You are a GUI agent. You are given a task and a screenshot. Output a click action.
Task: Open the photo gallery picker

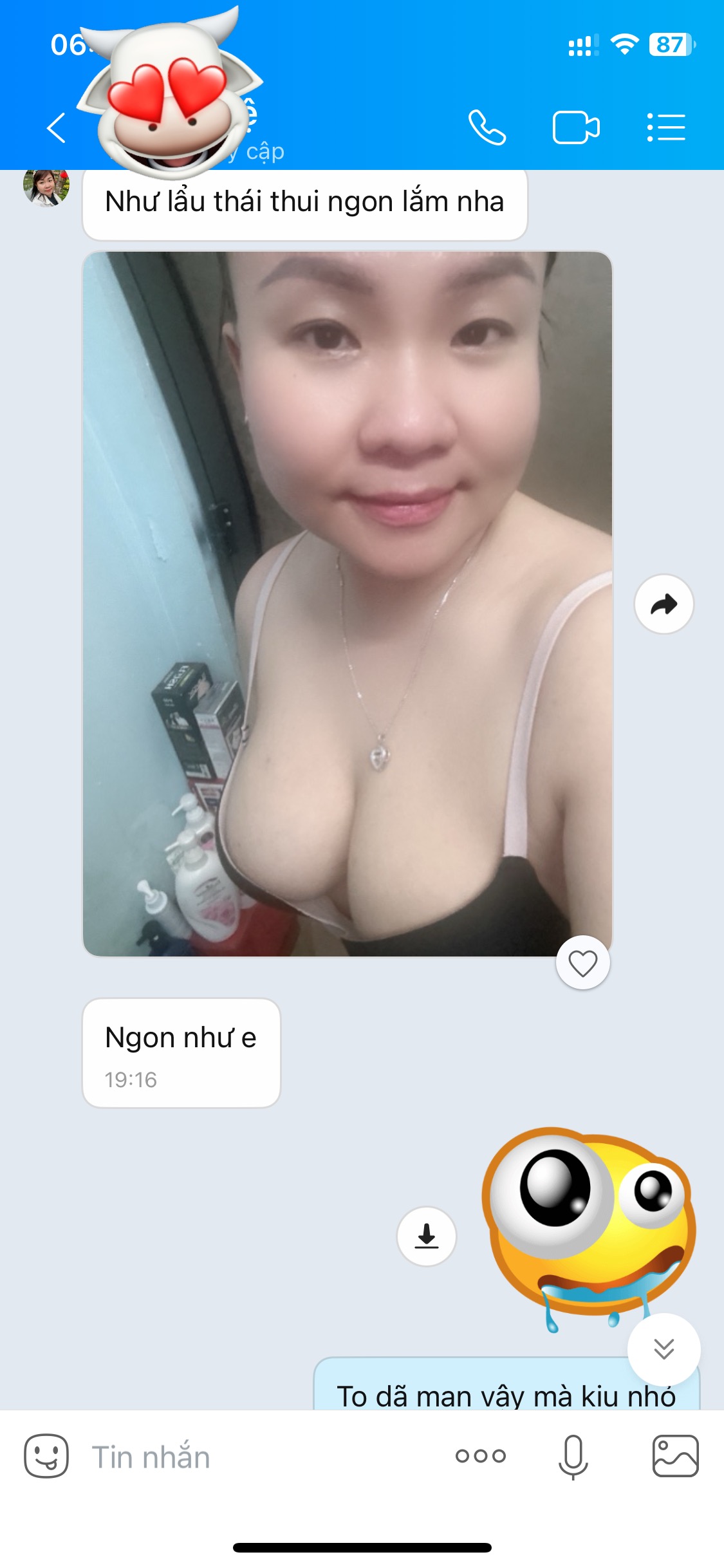click(x=675, y=1456)
